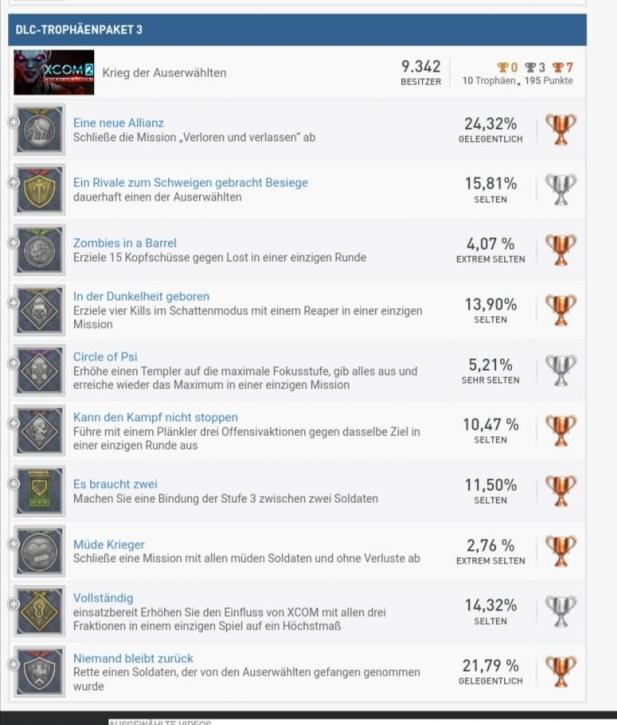Open the Vollständig trophy link
The width and height of the screenshot is (617, 725).
[103, 598]
